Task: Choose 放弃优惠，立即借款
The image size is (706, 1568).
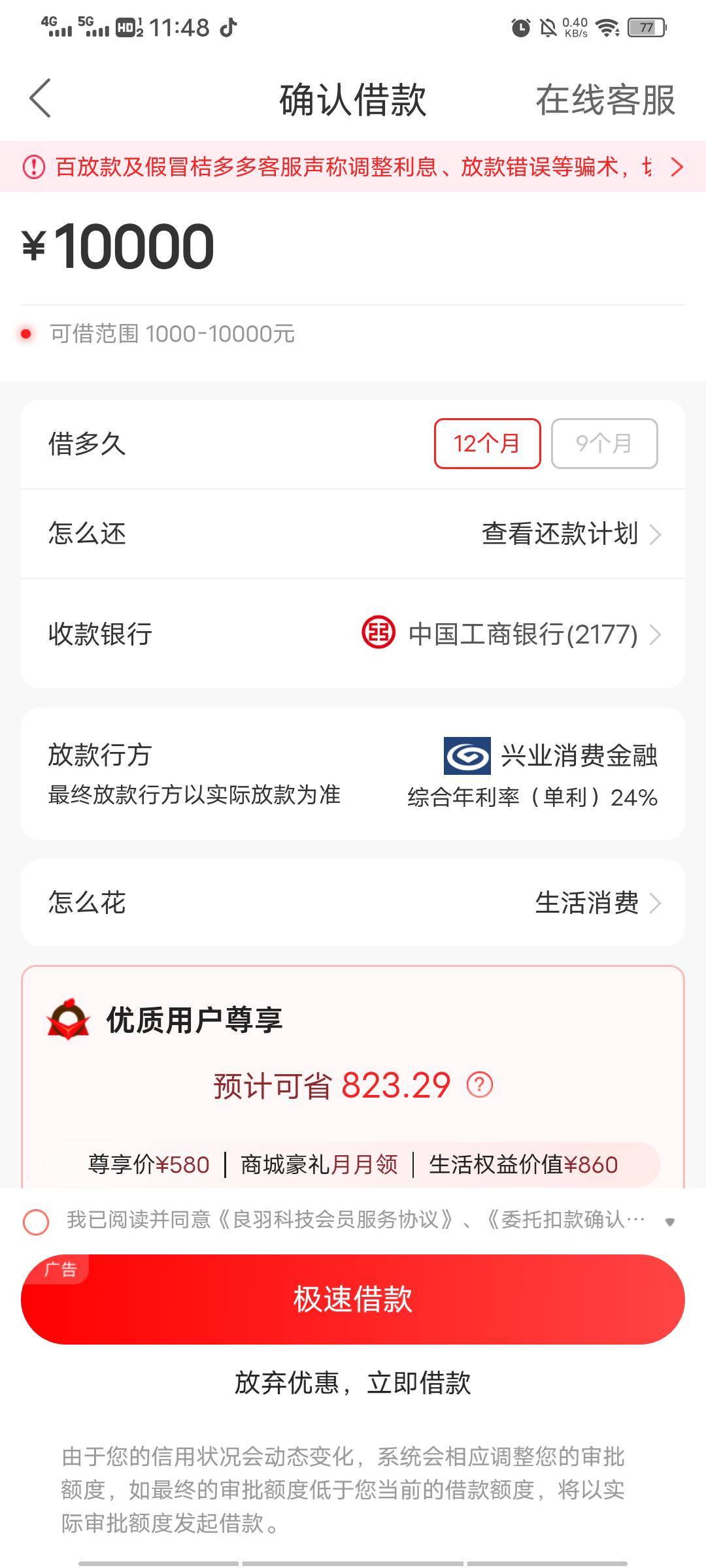Action: 353,1382
